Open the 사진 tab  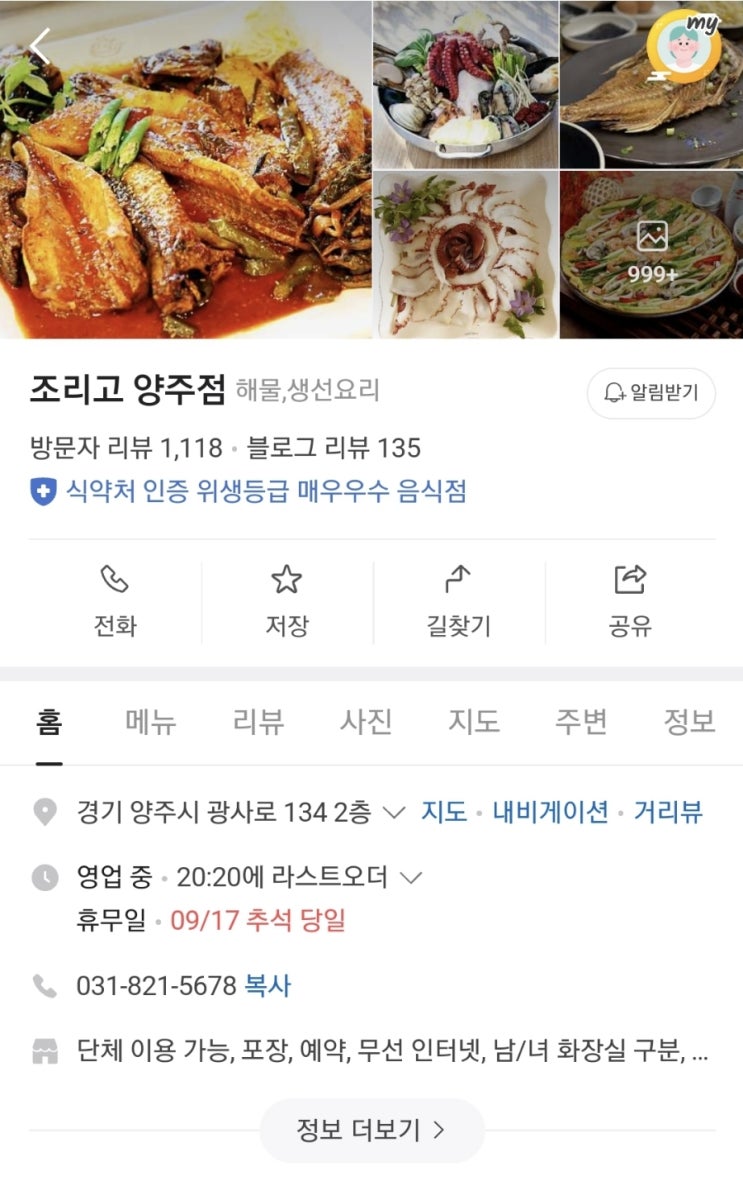click(x=366, y=722)
